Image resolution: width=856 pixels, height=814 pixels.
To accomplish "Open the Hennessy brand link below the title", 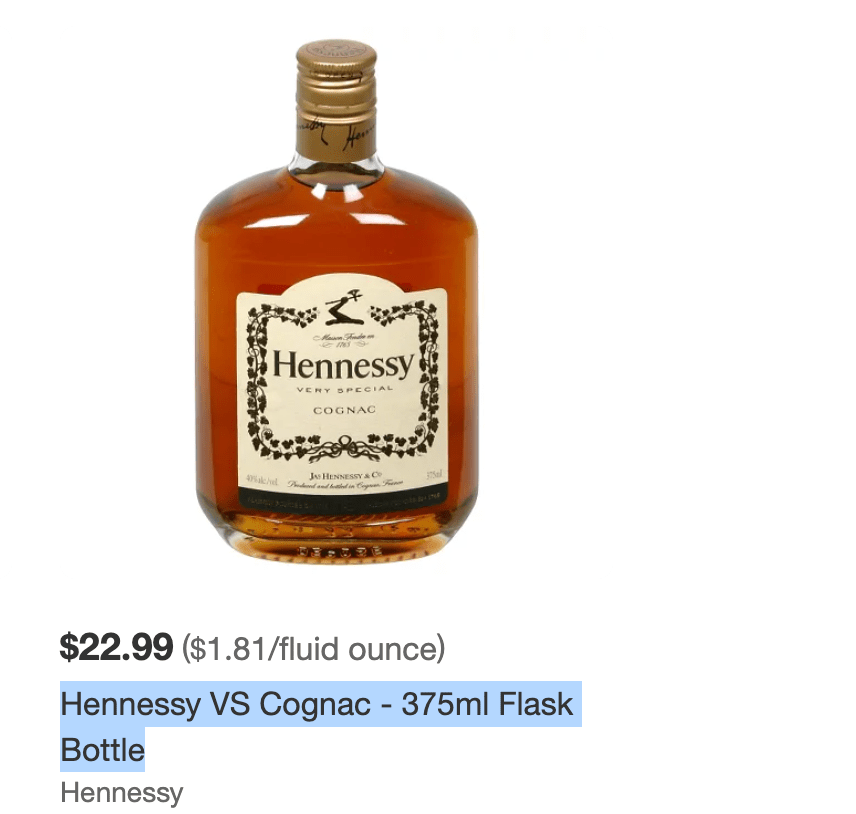I will pyautogui.click(x=122, y=793).
